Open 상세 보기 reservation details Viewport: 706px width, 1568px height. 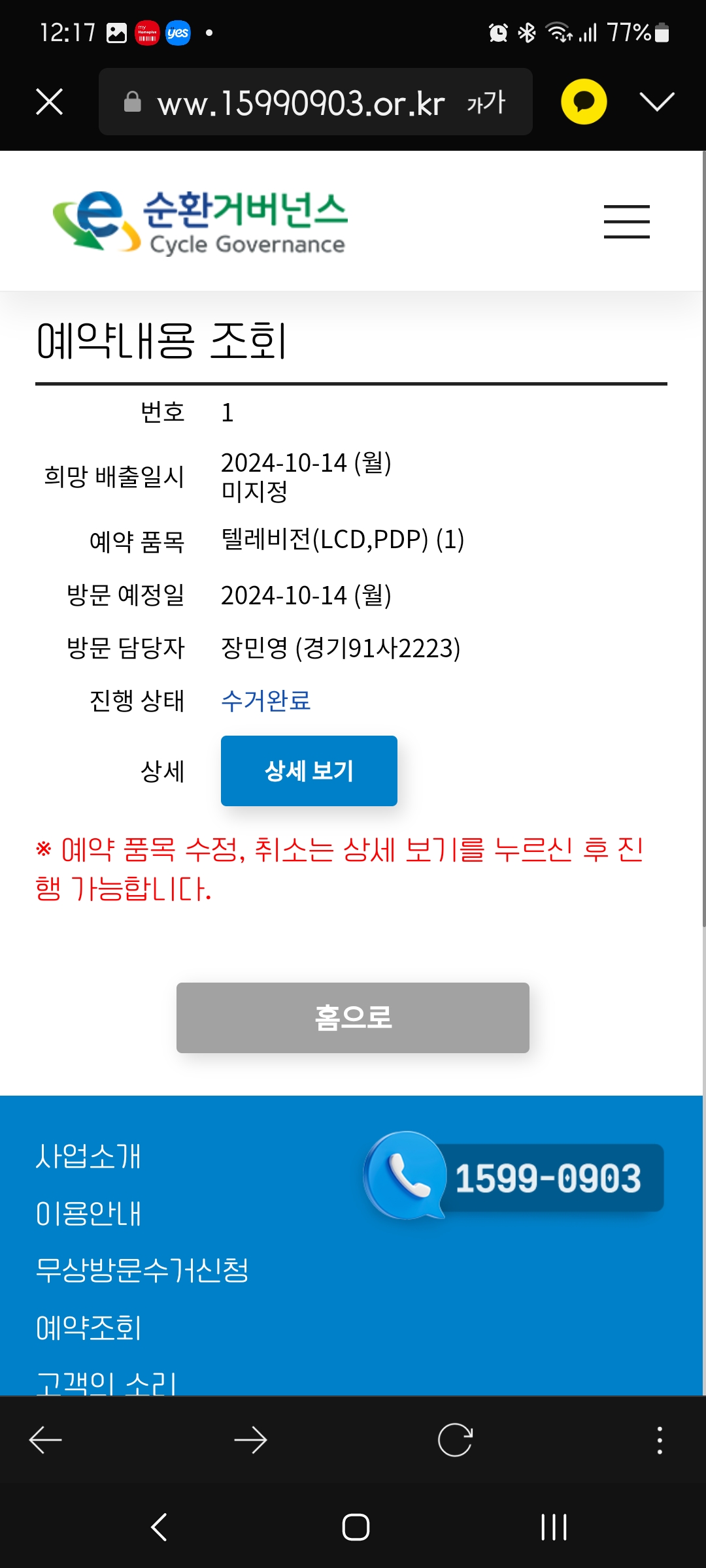(309, 771)
